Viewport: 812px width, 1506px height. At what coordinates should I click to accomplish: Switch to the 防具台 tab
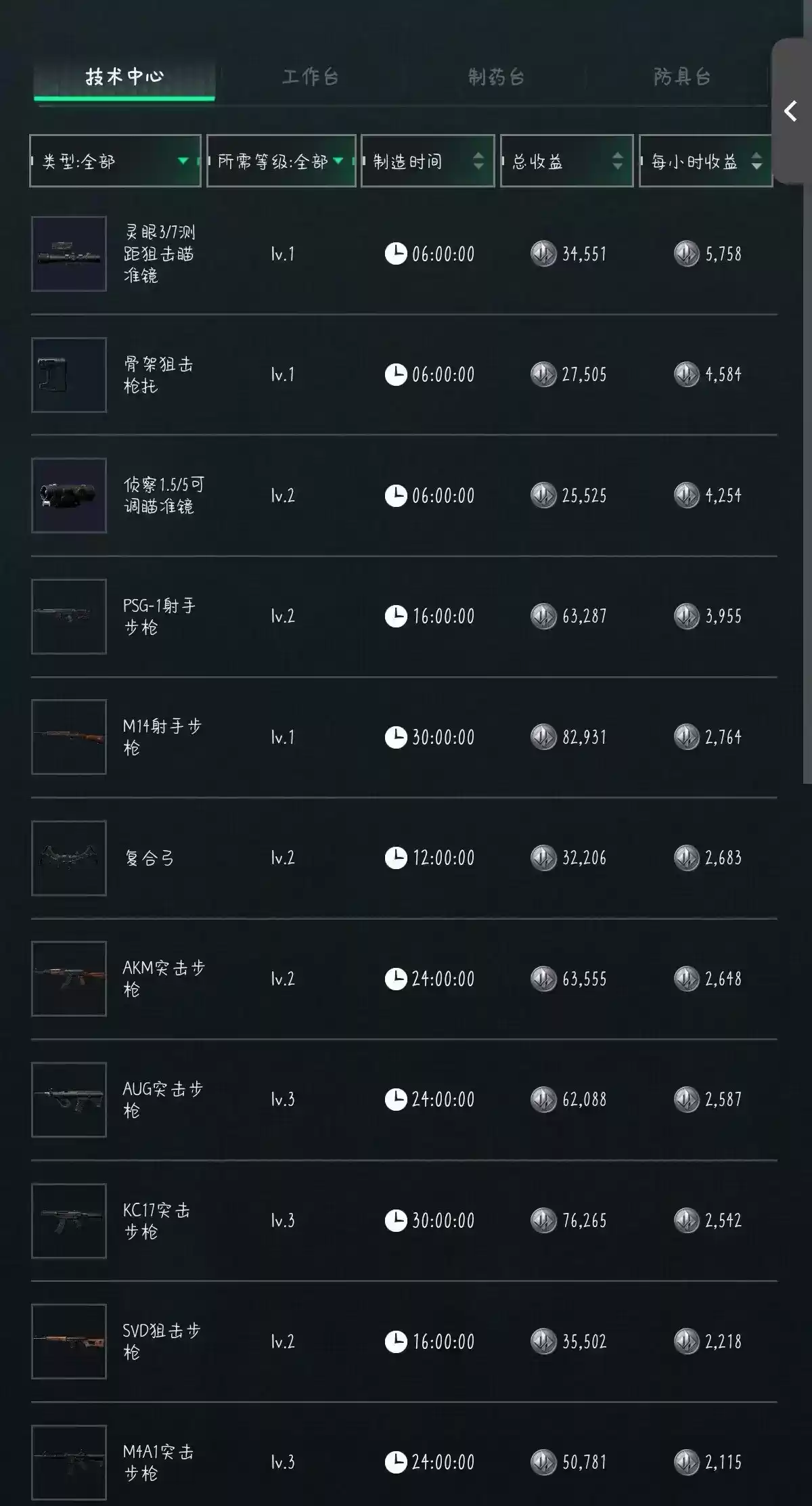[x=681, y=76]
